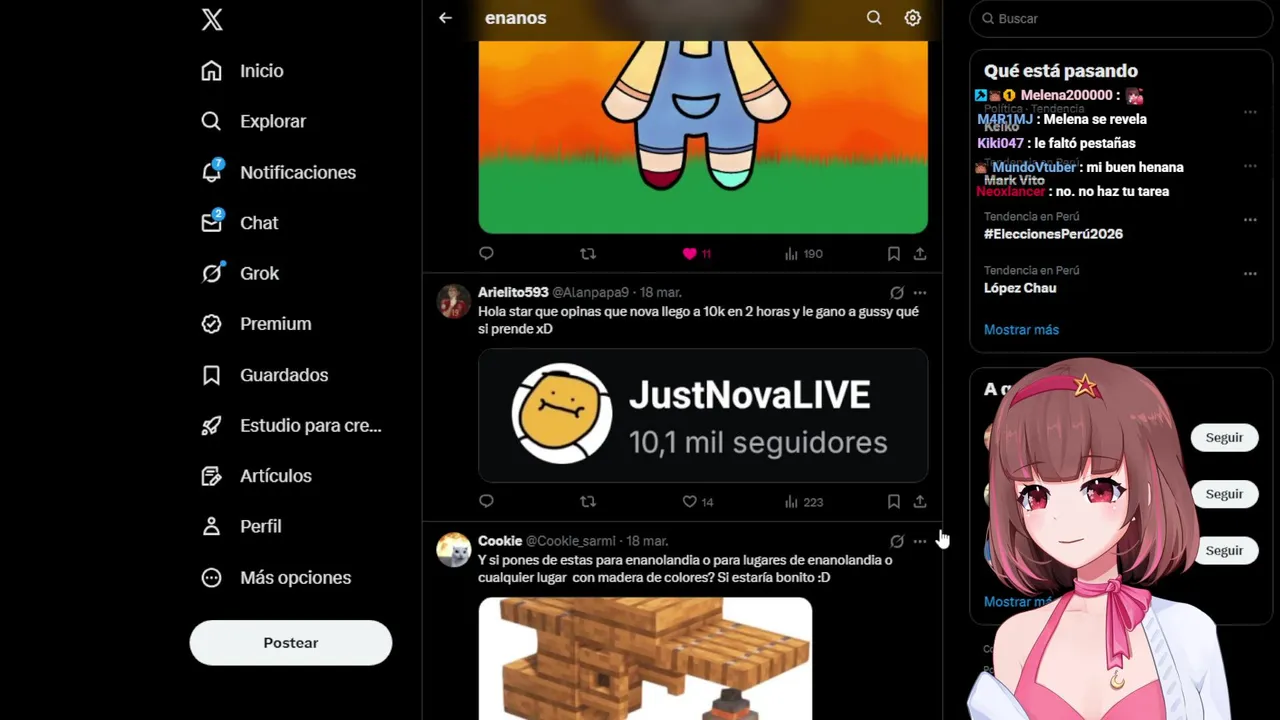Check Notificaciones
The image size is (1280, 720).
297,172
